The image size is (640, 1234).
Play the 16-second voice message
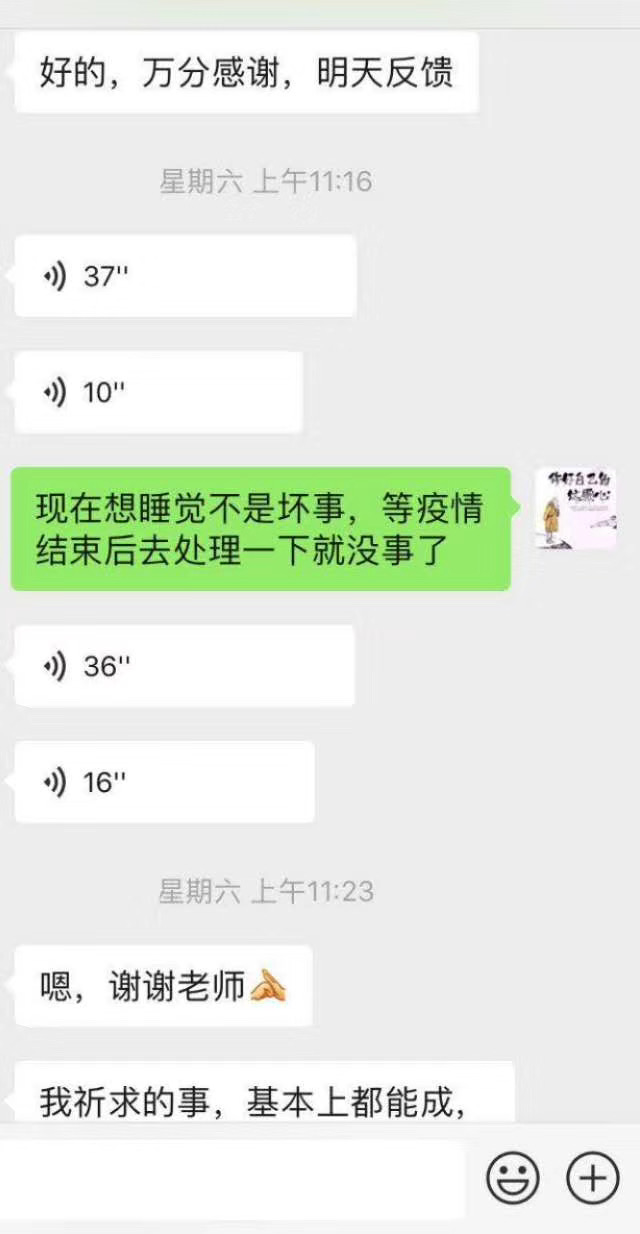pyautogui.click(x=164, y=782)
